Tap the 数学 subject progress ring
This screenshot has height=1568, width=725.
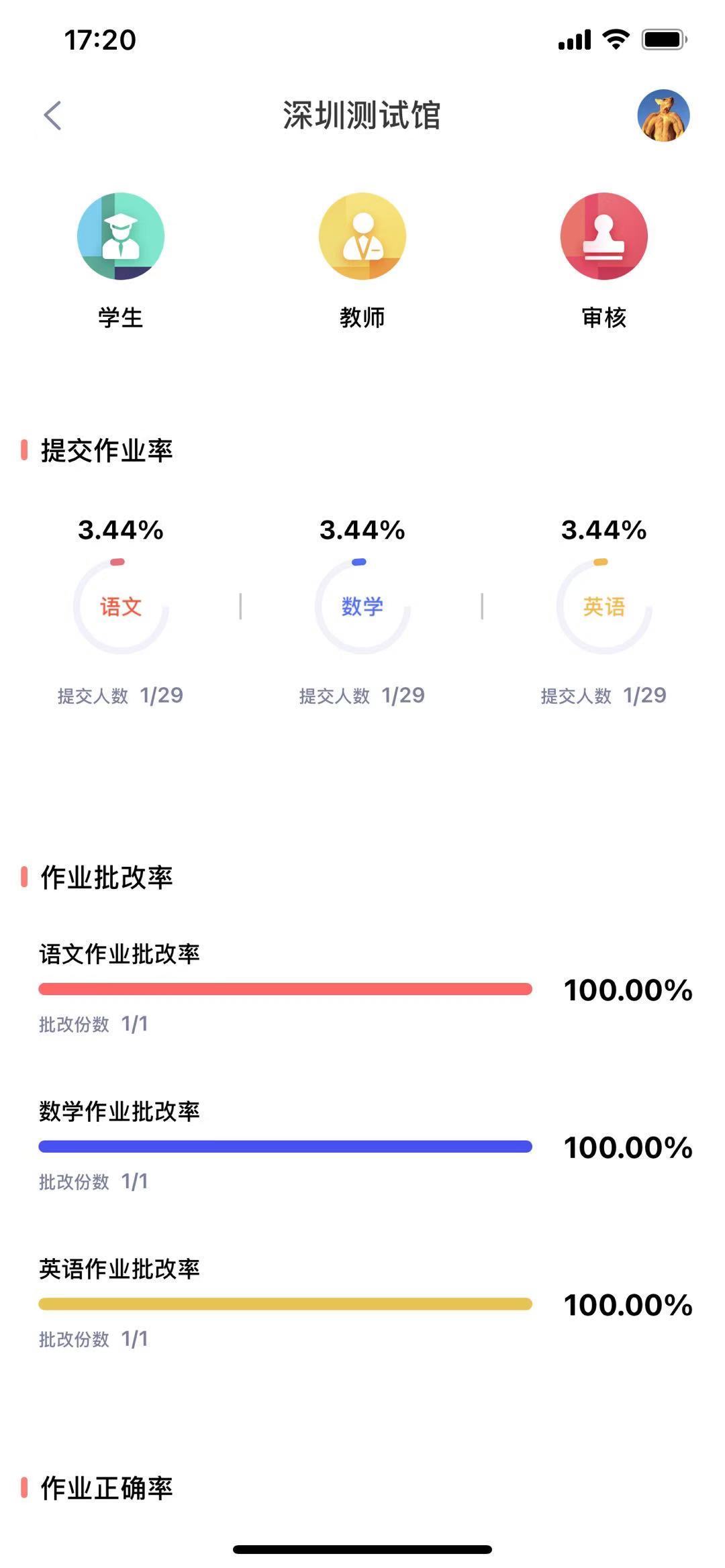pyautogui.click(x=362, y=607)
